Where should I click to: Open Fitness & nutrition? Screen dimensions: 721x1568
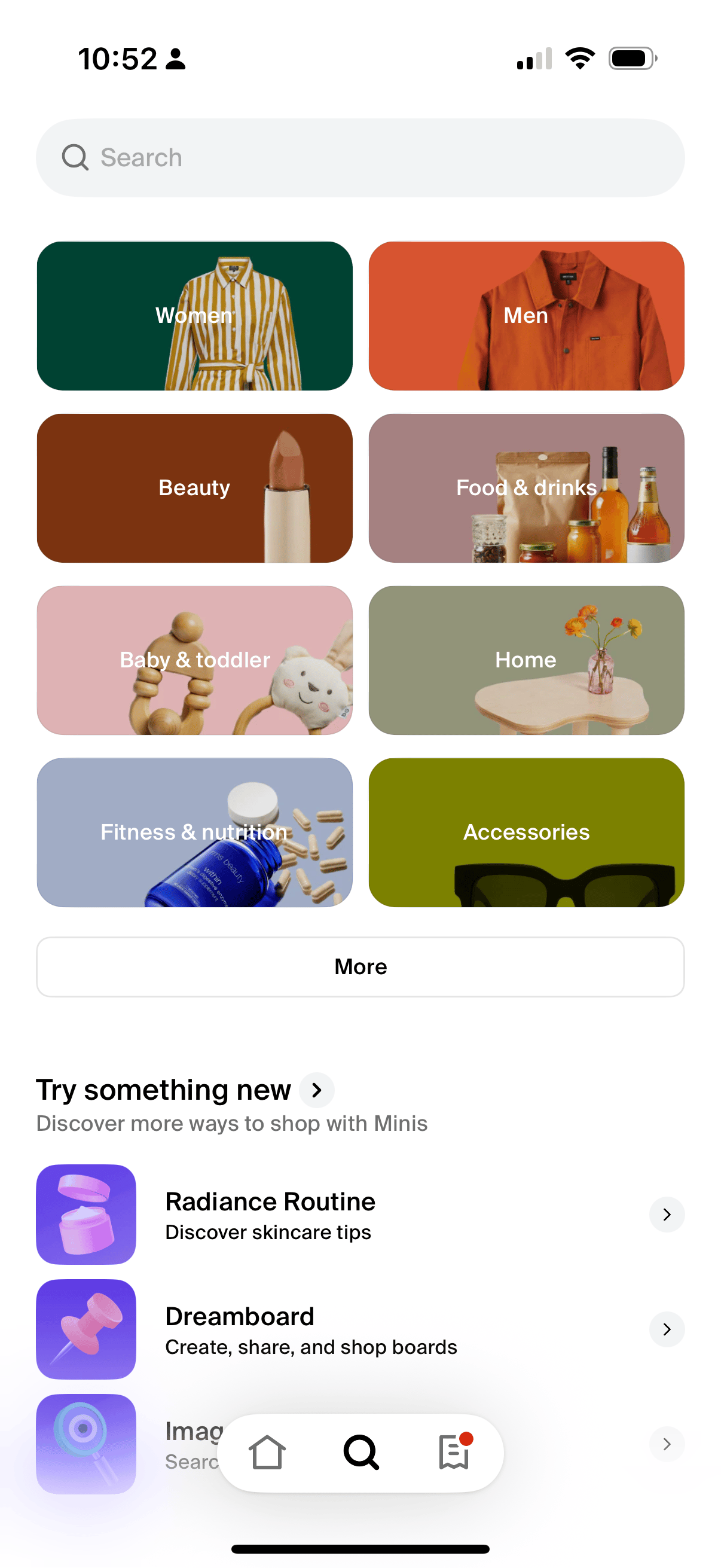(195, 832)
